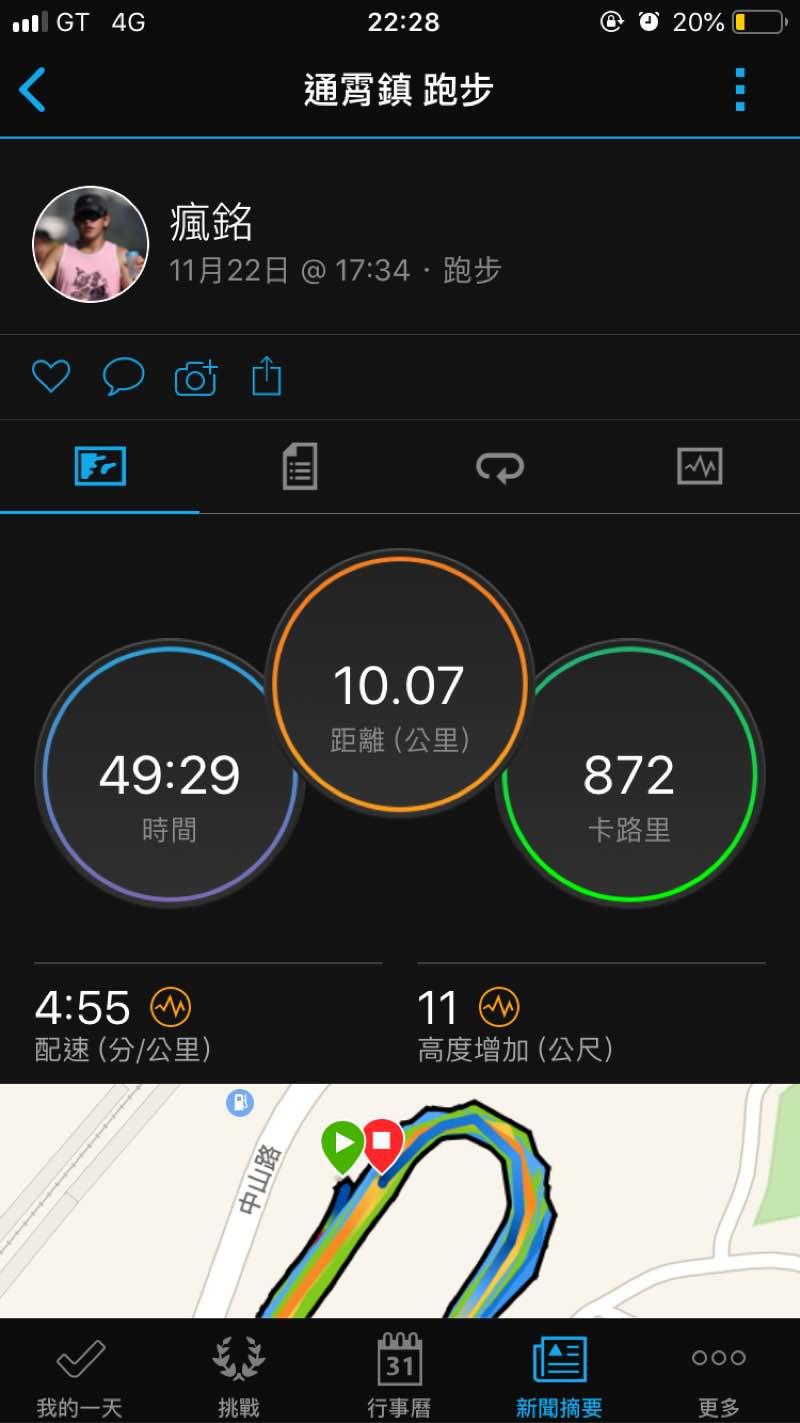Image resolution: width=800 pixels, height=1423 pixels.
Task: Switch to 新聞摘要 tab
Action: click(x=559, y=1375)
